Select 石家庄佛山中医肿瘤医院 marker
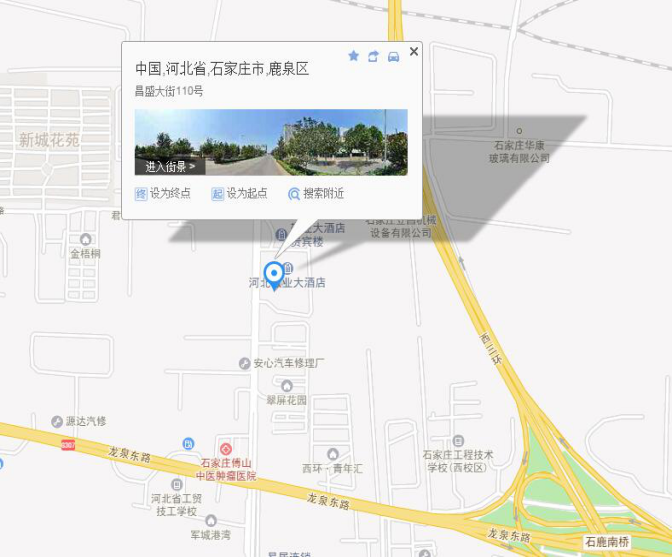 pyautogui.click(x=227, y=451)
